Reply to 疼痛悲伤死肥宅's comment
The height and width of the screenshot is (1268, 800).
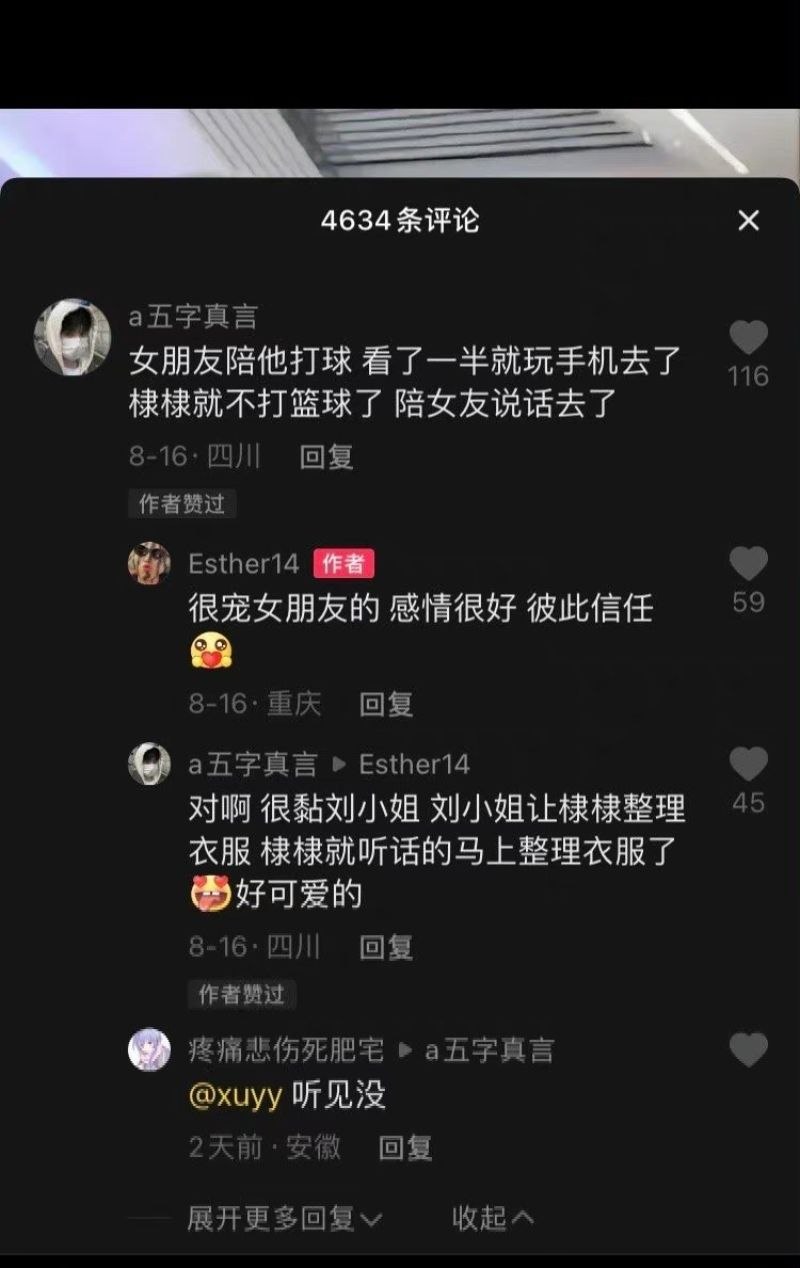[x=405, y=1147]
